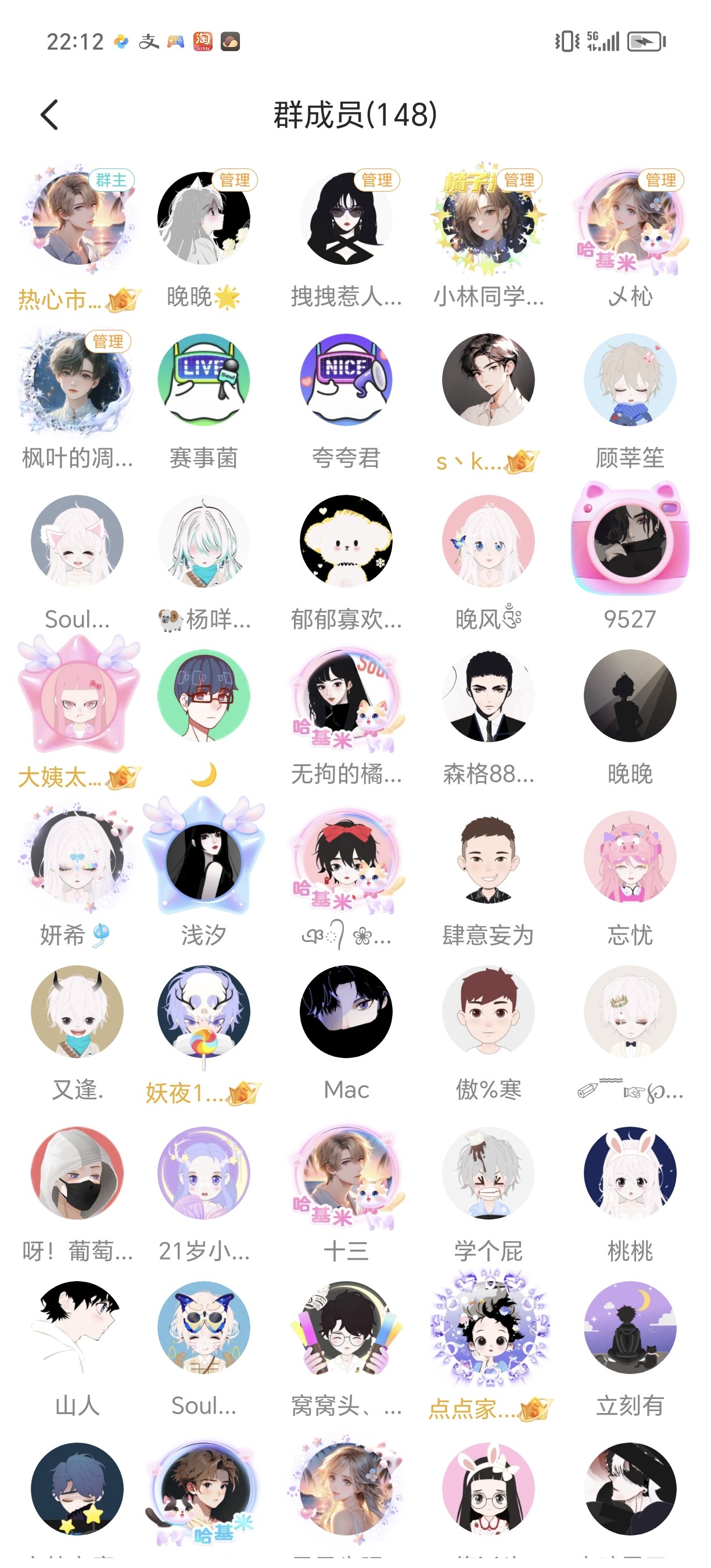Open group owner 热心市... profile

click(78, 218)
